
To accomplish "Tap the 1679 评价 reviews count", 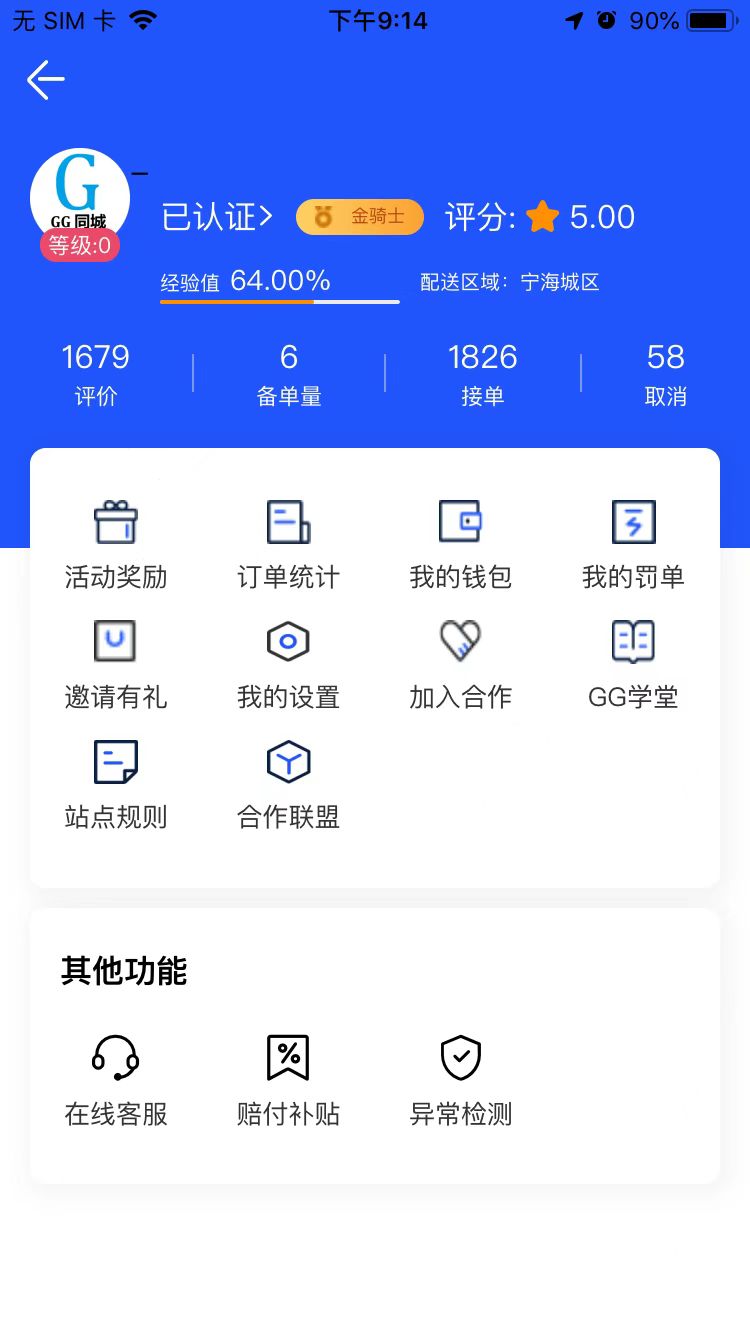I will pyautogui.click(x=95, y=372).
